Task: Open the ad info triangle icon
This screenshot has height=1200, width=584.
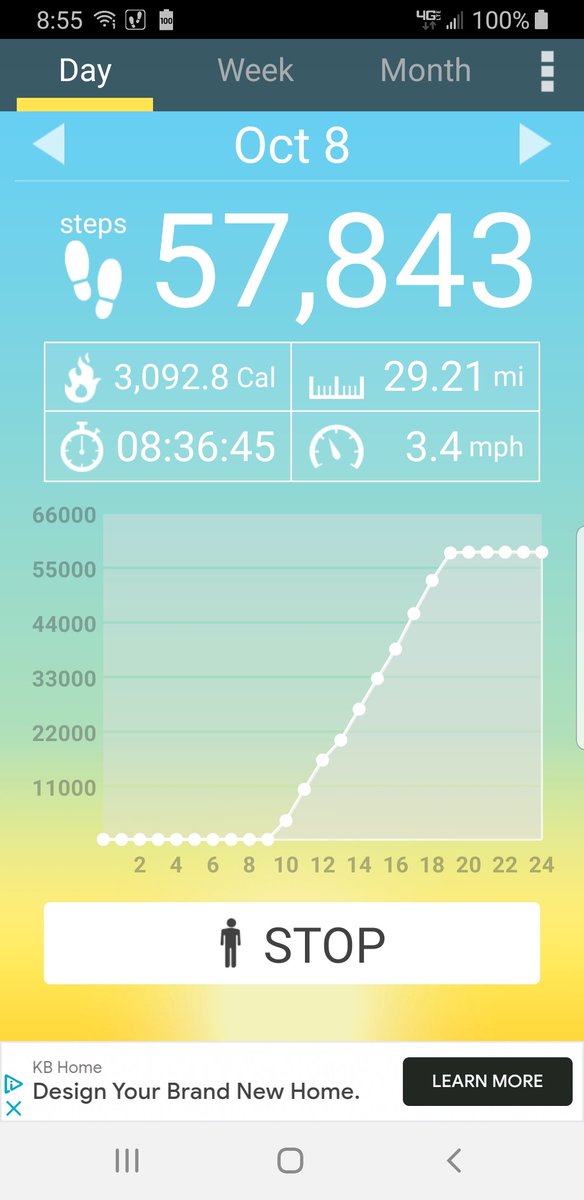Action: coord(14,1083)
